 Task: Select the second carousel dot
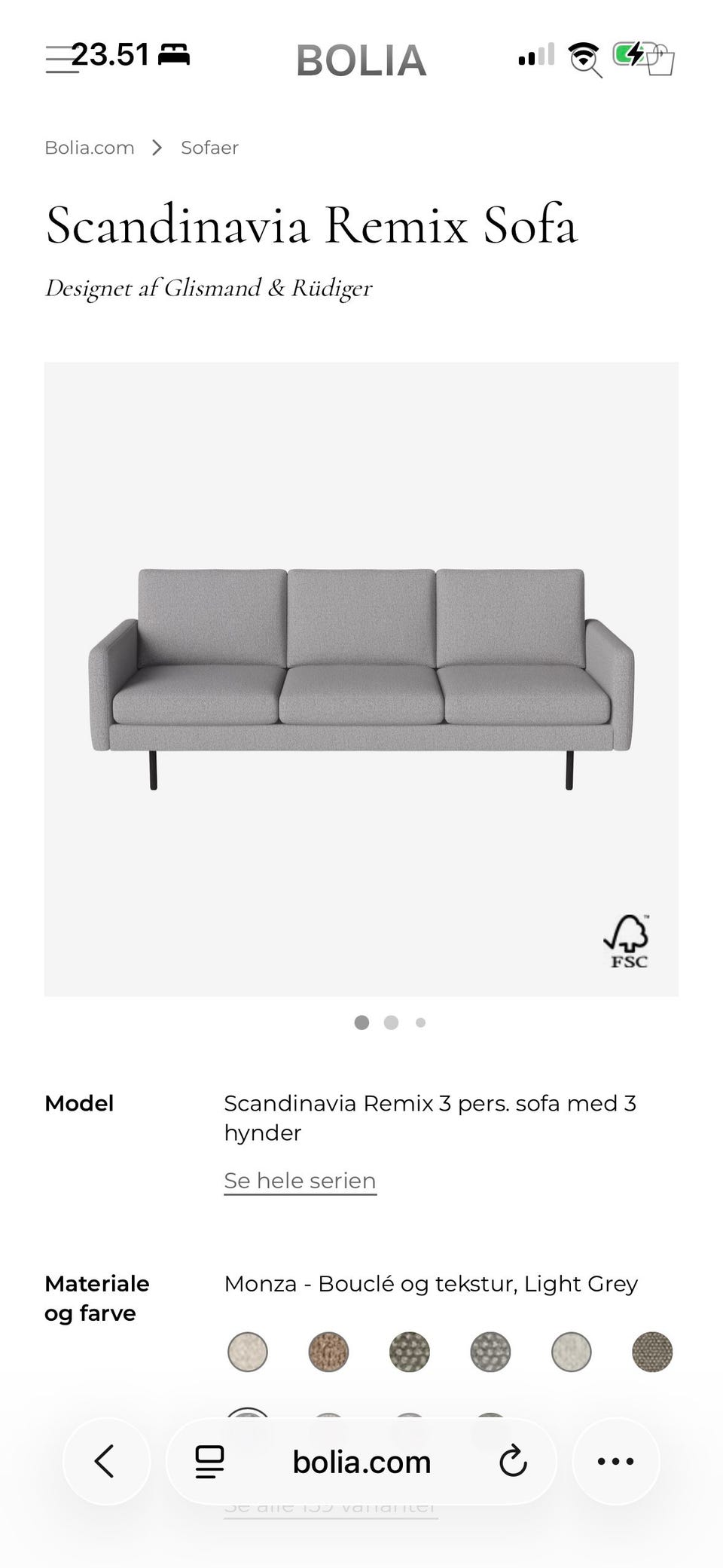[x=391, y=1022]
